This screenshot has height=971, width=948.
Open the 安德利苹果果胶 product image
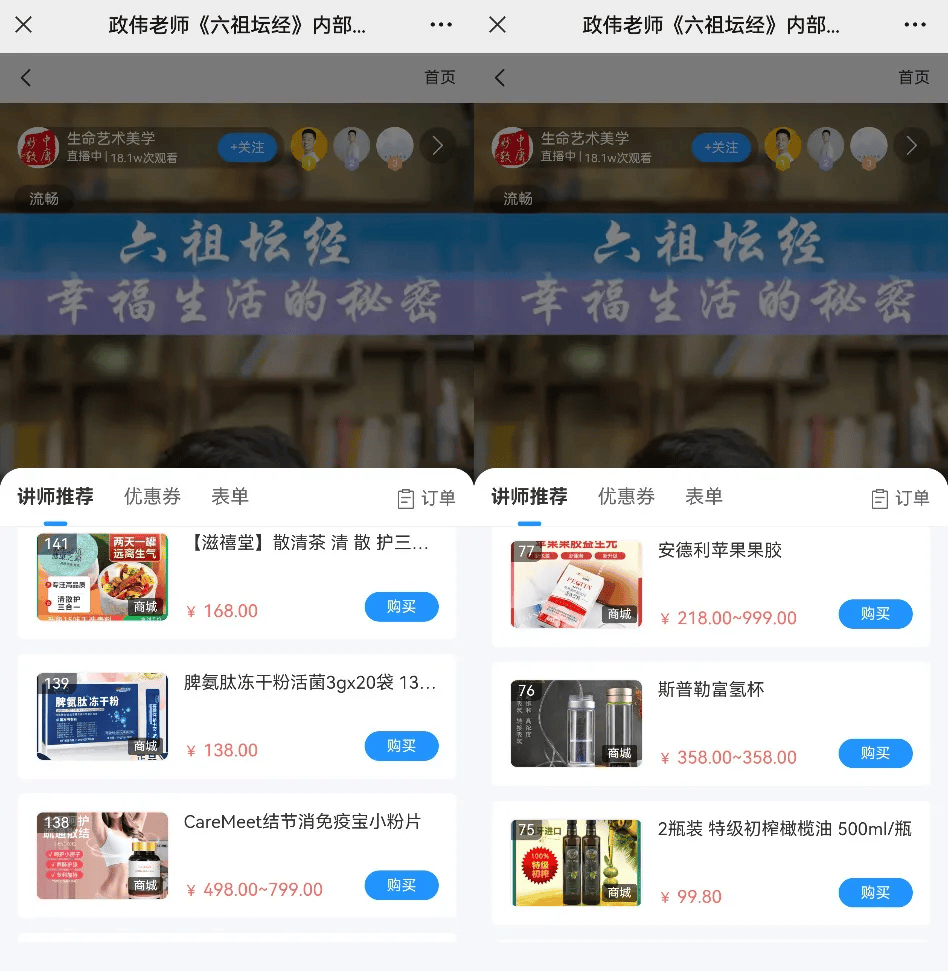click(x=576, y=584)
